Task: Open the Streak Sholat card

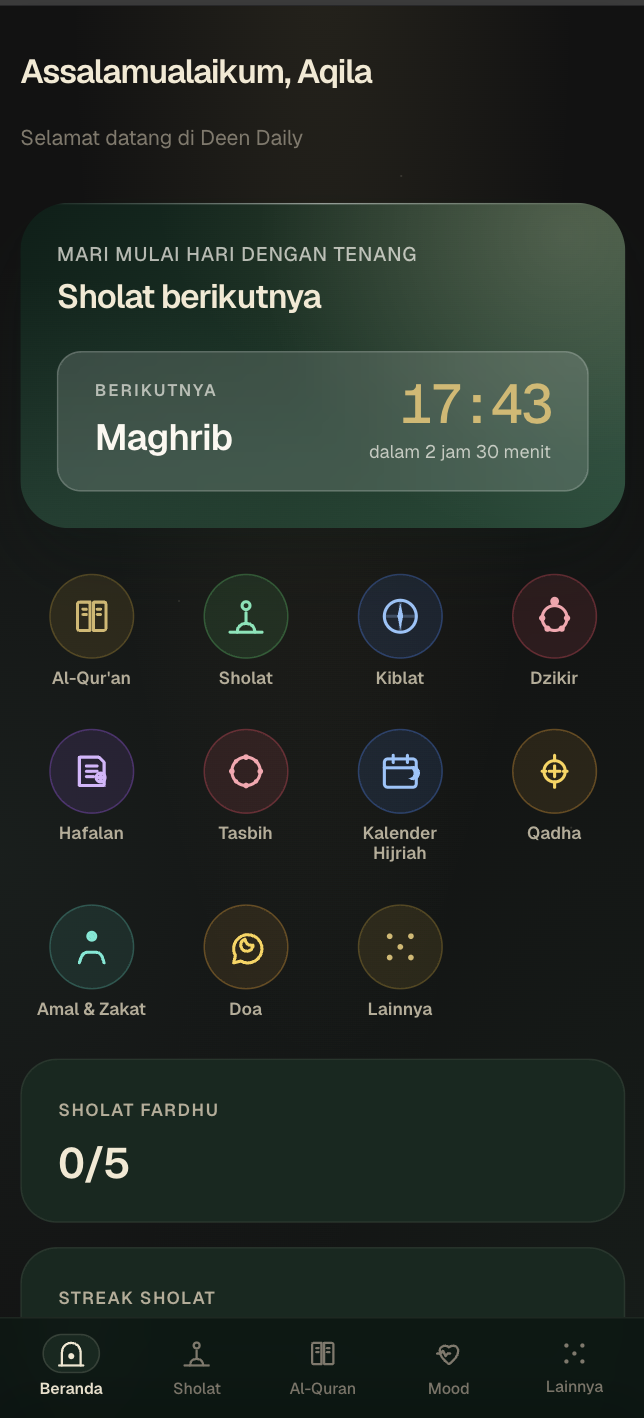Action: 322,1283
